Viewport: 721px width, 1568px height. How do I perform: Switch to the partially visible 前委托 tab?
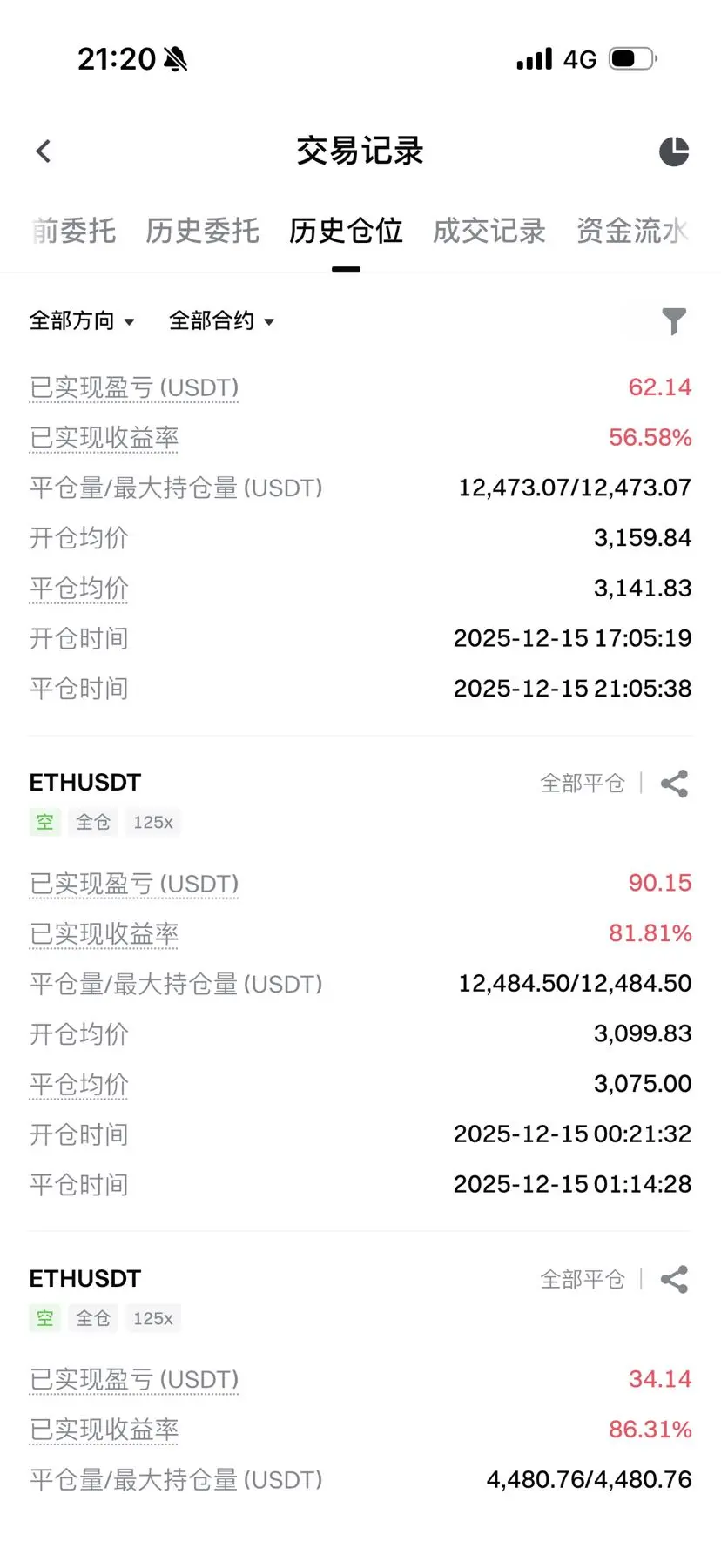[x=74, y=231]
